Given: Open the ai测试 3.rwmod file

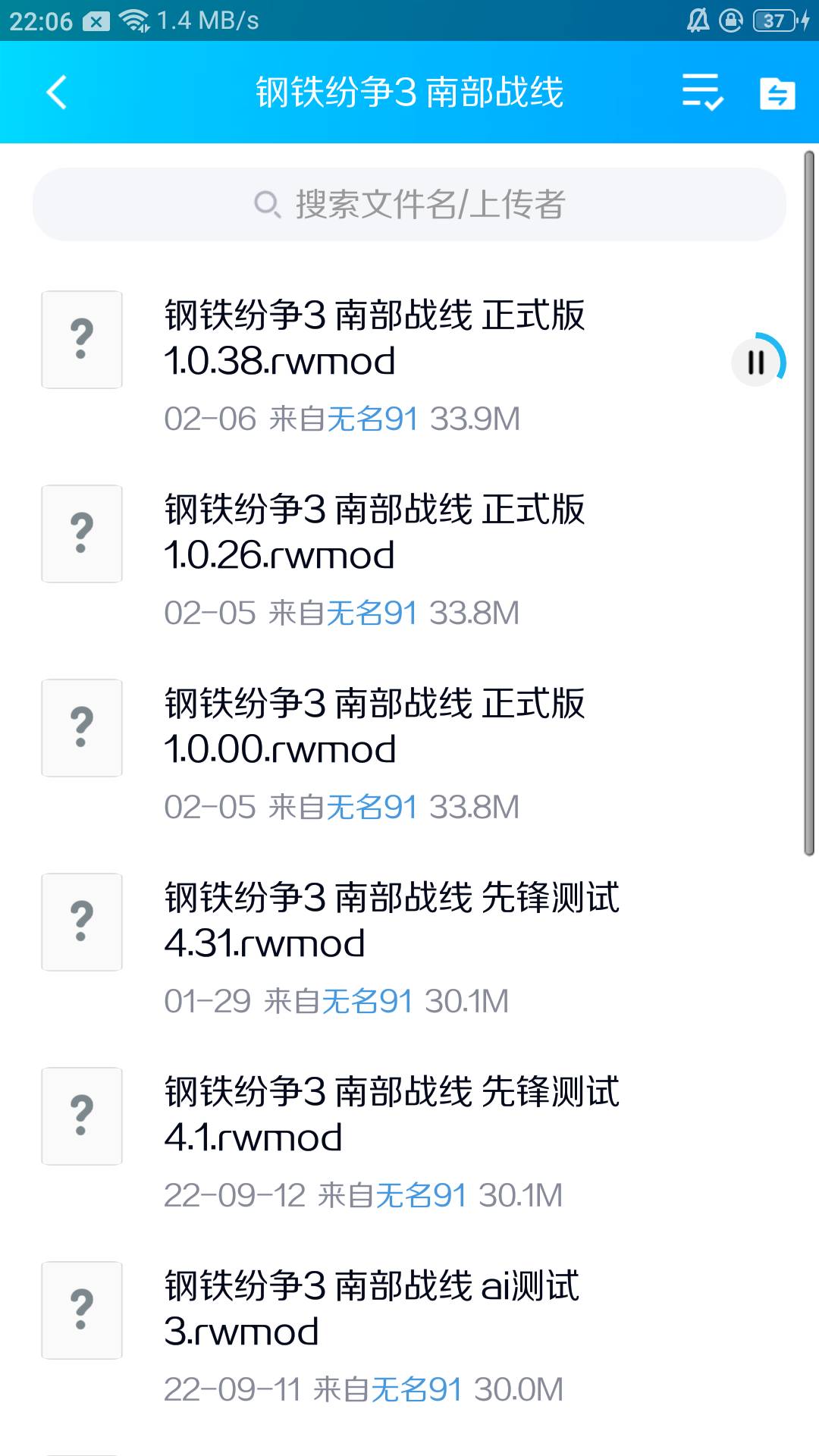Looking at the screenshot, I should [x=372, y=1309].
